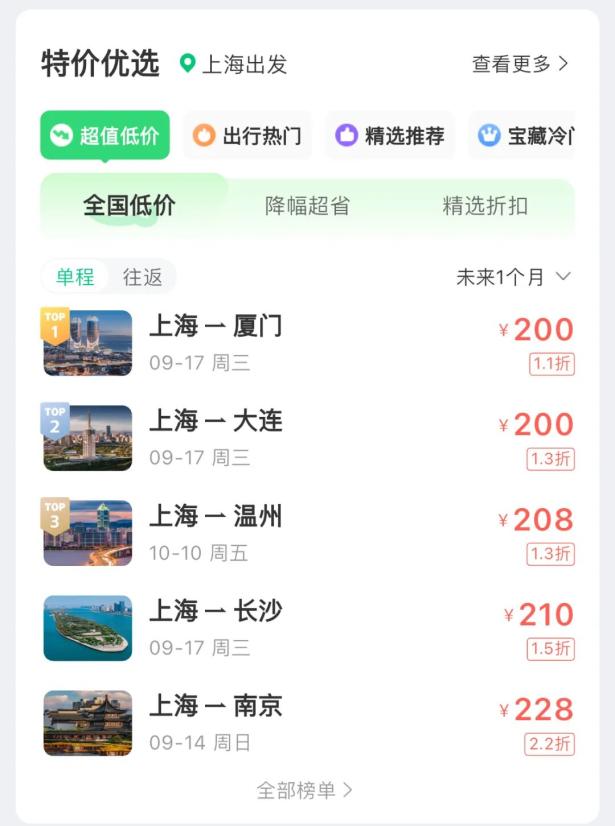Select the 全国低价 tab
Image resolution: width=615 pixels, height=826 pixels.
(x=129, y=206)
